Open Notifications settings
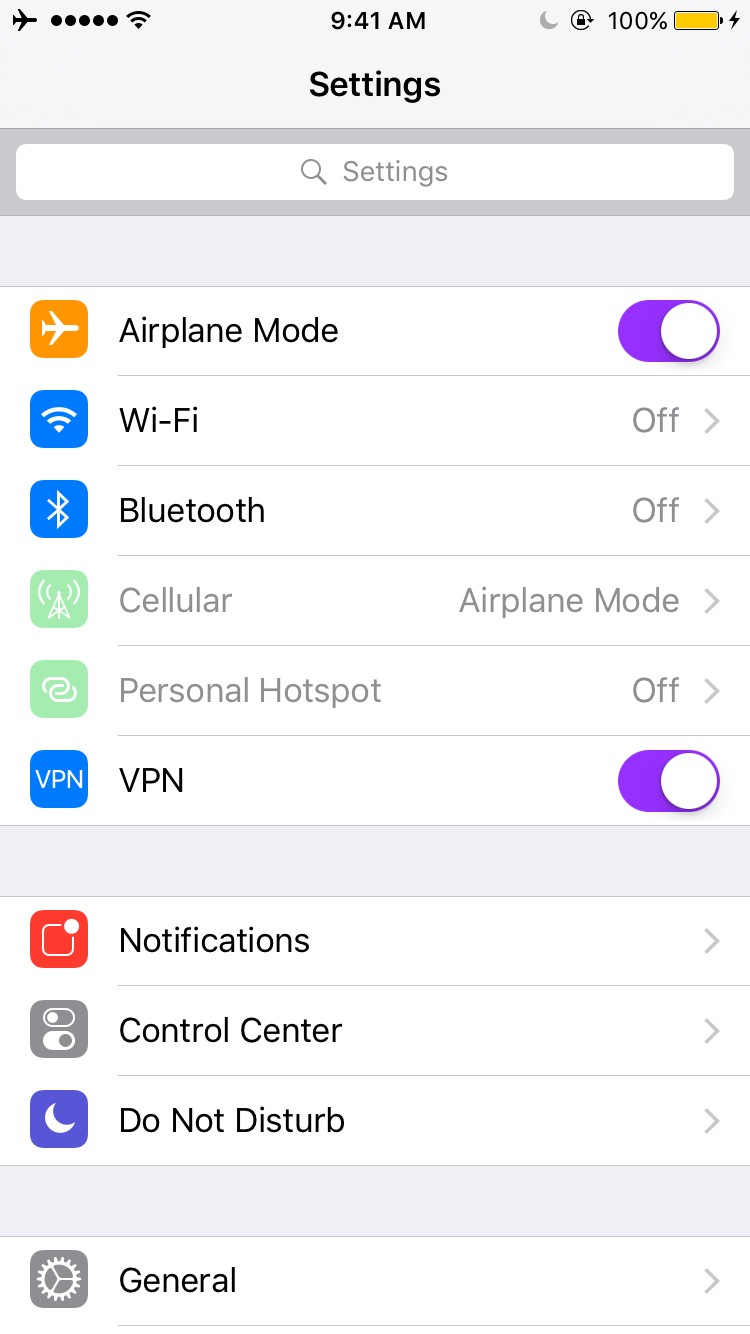This screenshot has height=1334, width=750. click(x=375, y=941)
